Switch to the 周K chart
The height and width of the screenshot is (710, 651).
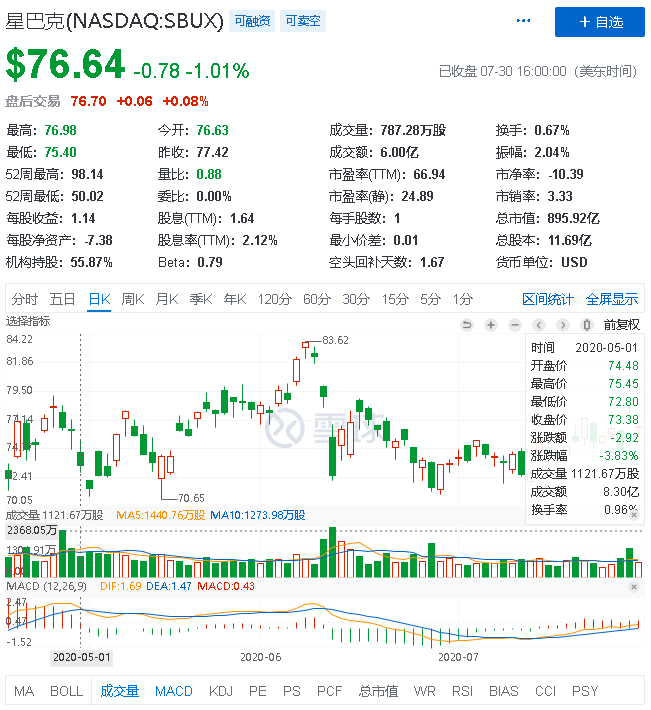[133, 299]
